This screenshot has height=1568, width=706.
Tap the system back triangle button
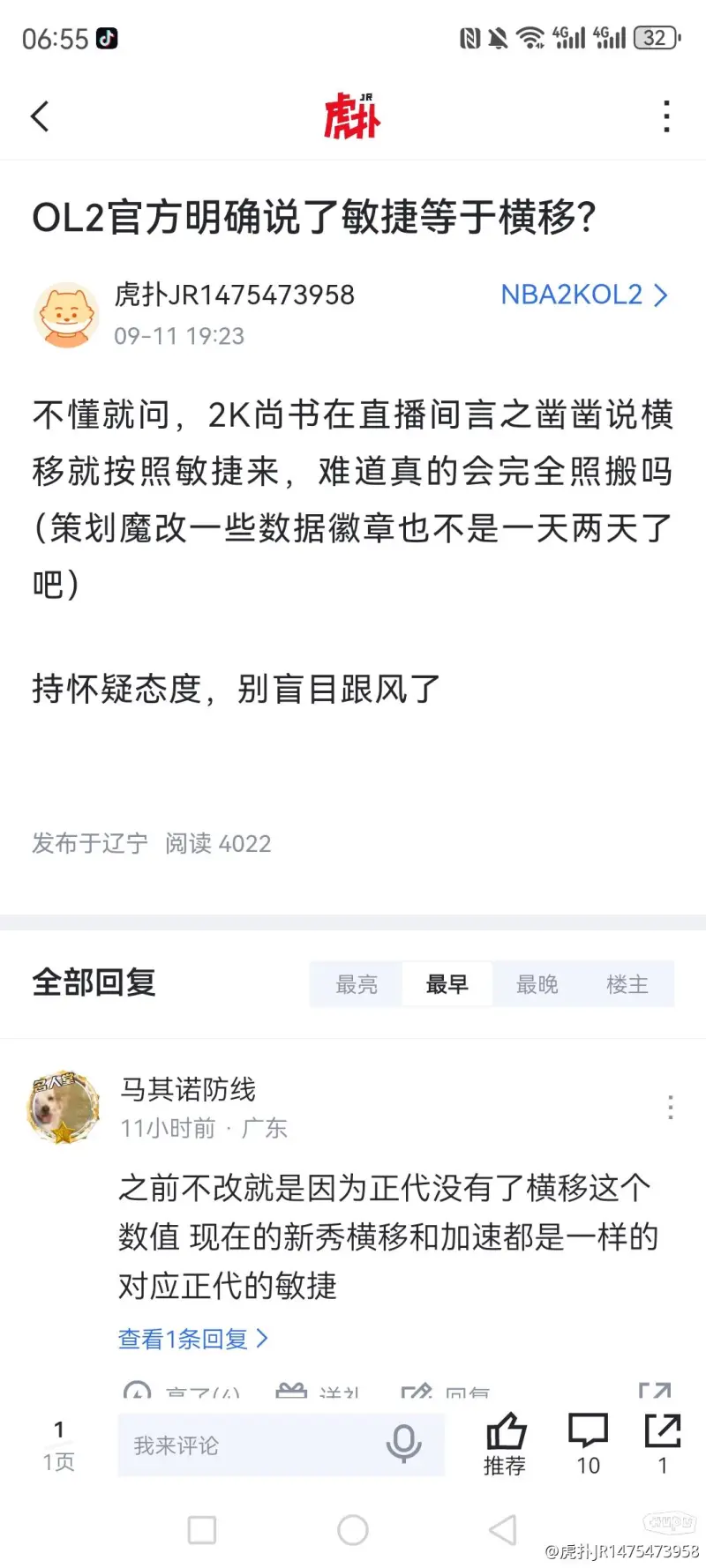click(x=503, y=1530)
